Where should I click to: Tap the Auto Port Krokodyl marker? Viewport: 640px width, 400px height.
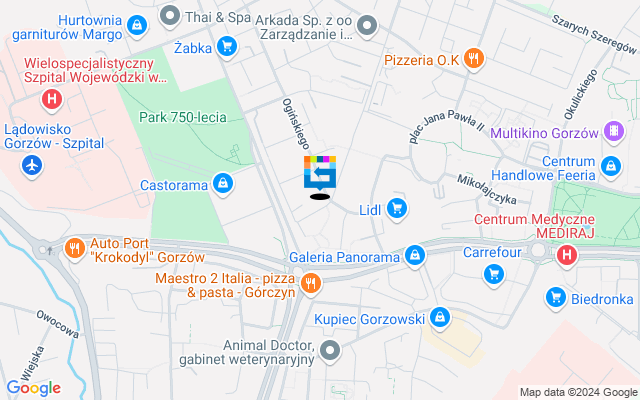[74, 248]
